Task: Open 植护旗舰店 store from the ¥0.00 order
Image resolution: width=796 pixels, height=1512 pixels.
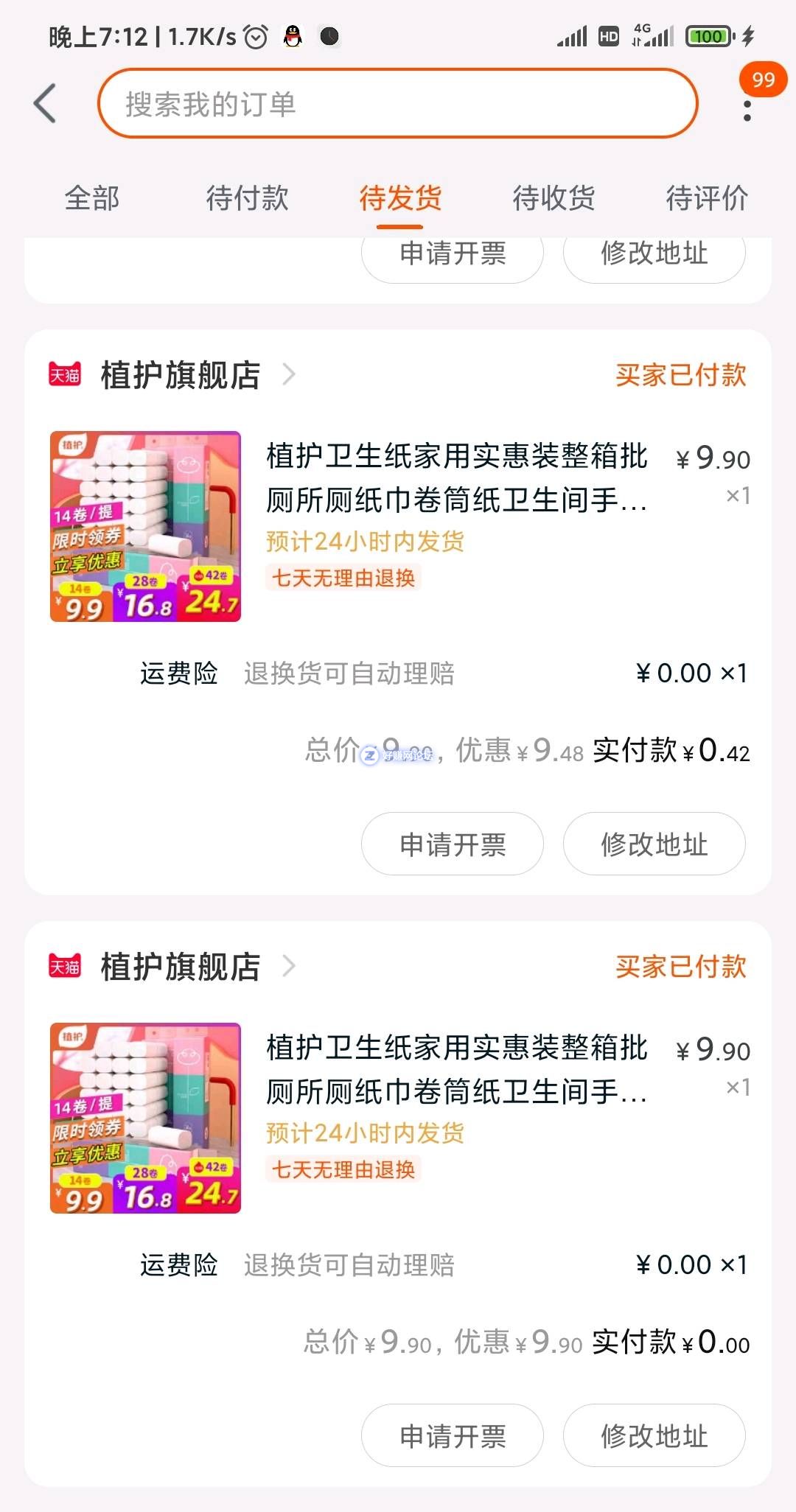Action: coord(181,967)
